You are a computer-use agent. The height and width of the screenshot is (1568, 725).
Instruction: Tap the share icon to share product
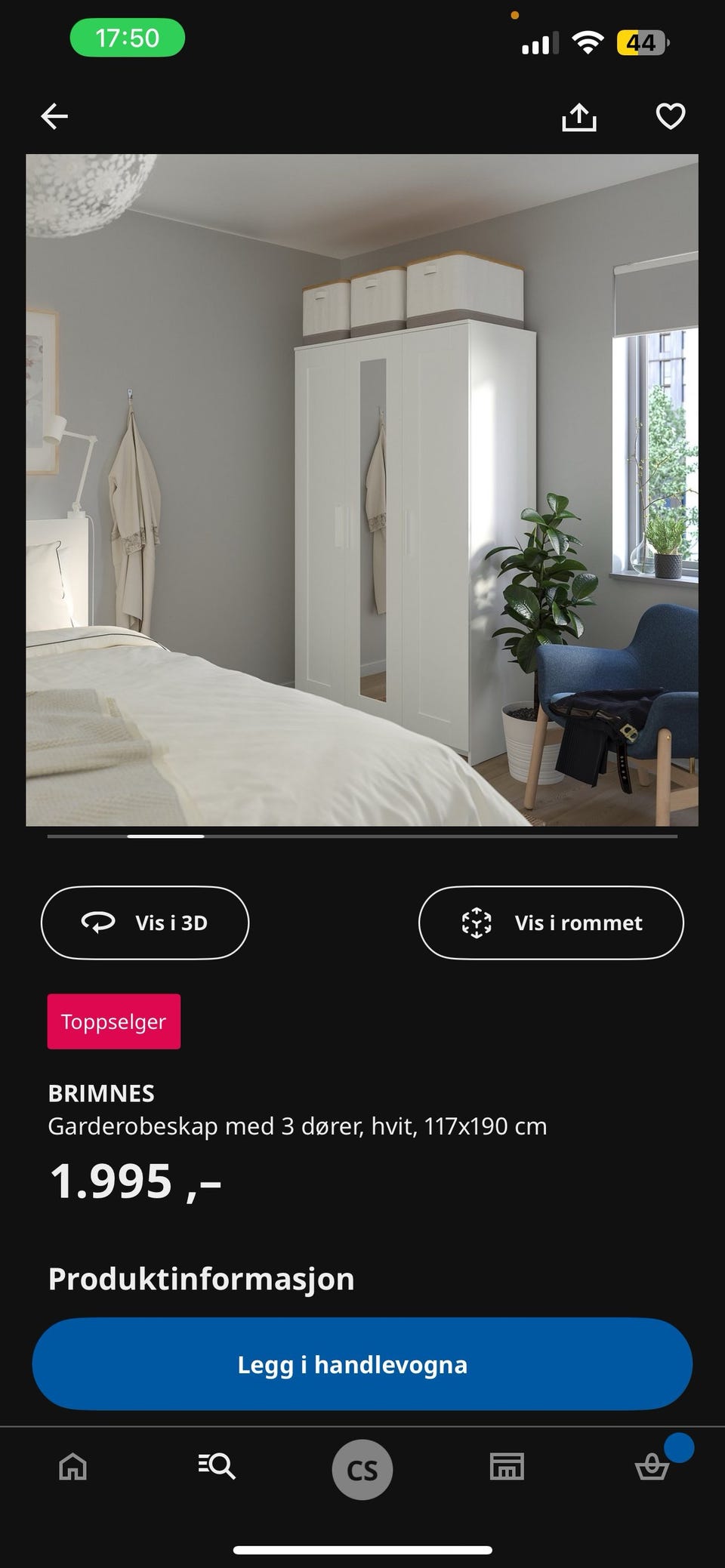579,117
